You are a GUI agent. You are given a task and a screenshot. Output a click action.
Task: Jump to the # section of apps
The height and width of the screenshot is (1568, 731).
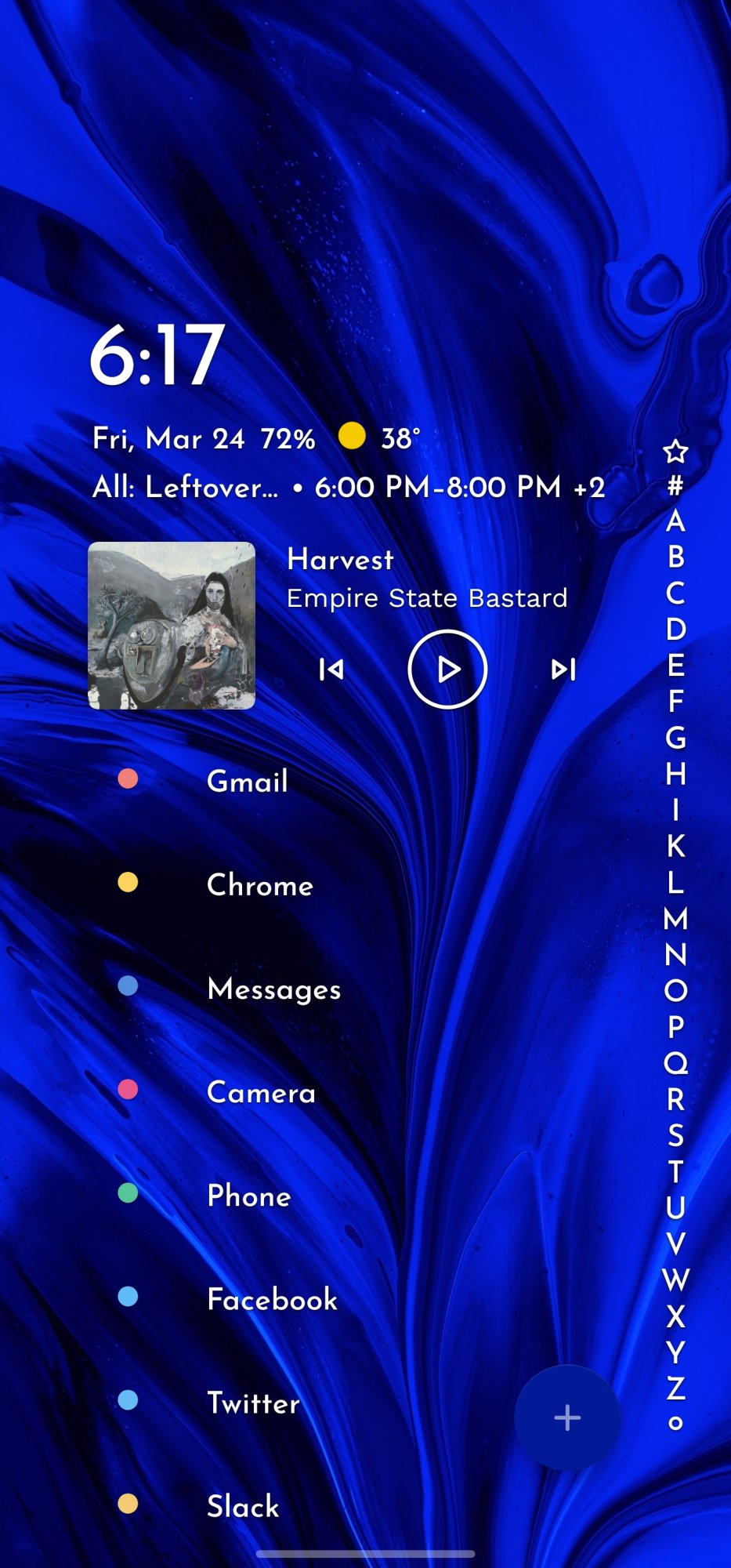pos(675,486)
